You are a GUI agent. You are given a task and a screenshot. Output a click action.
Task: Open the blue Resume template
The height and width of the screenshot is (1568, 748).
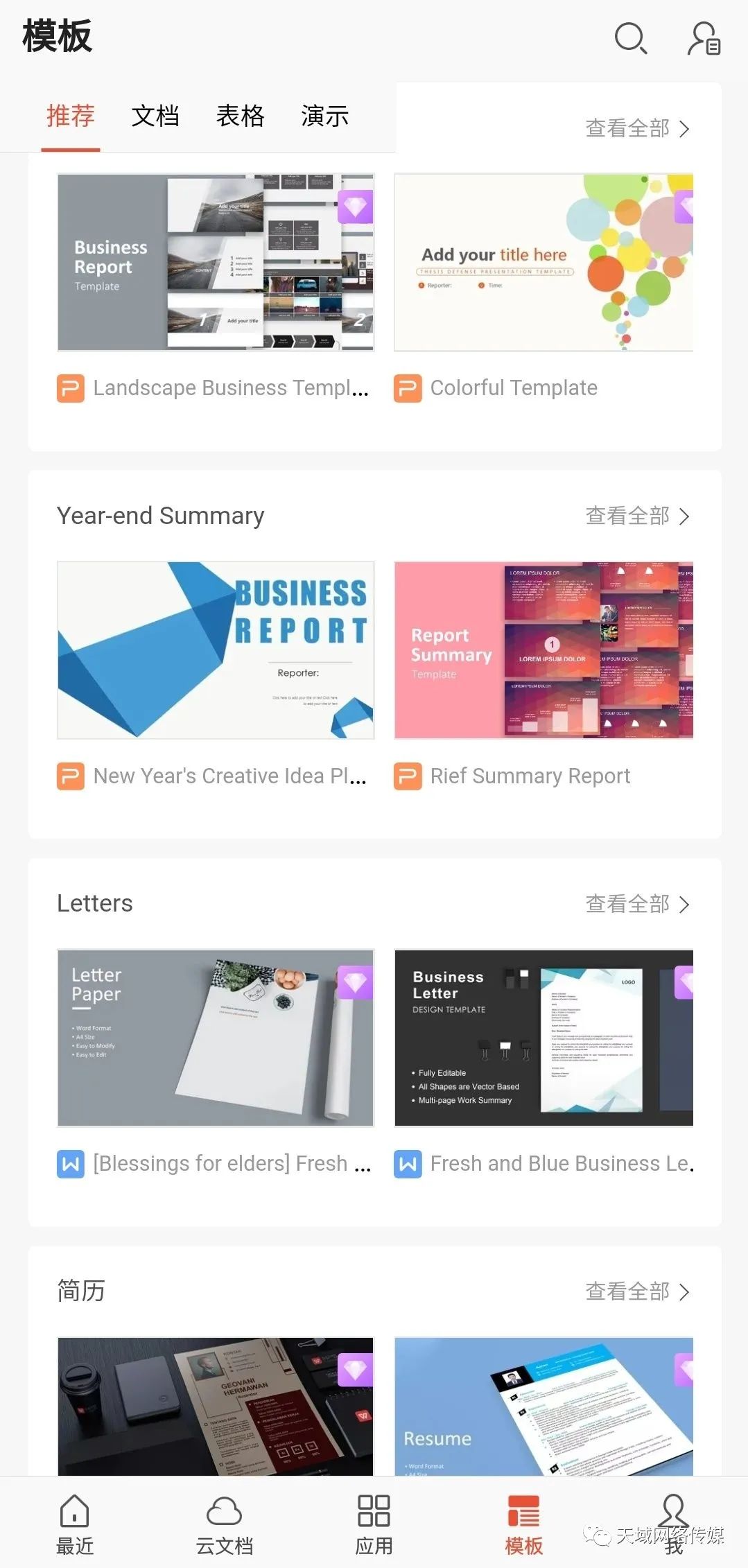543,1406
